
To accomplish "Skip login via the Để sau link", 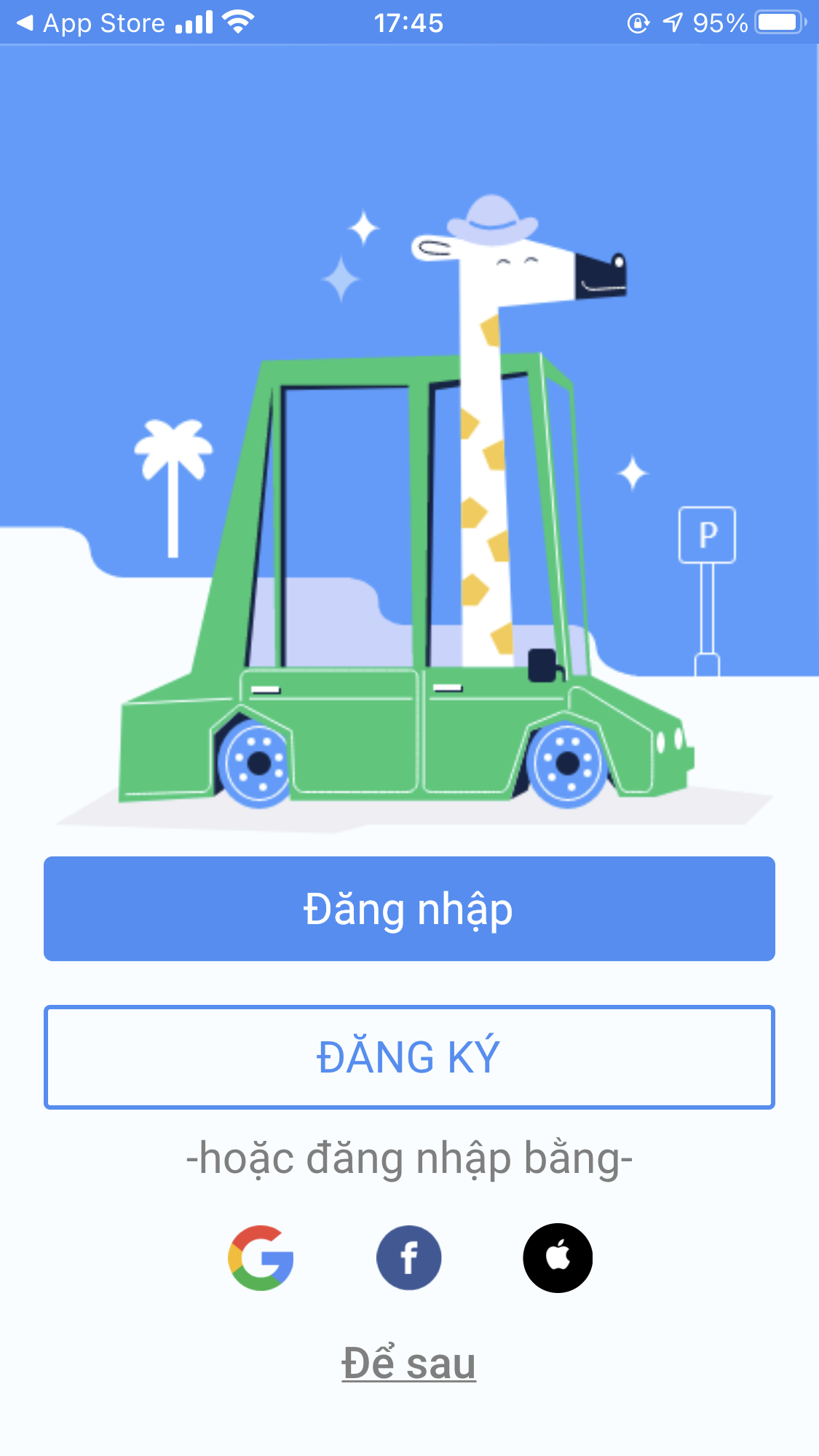I will point(409,1364).
